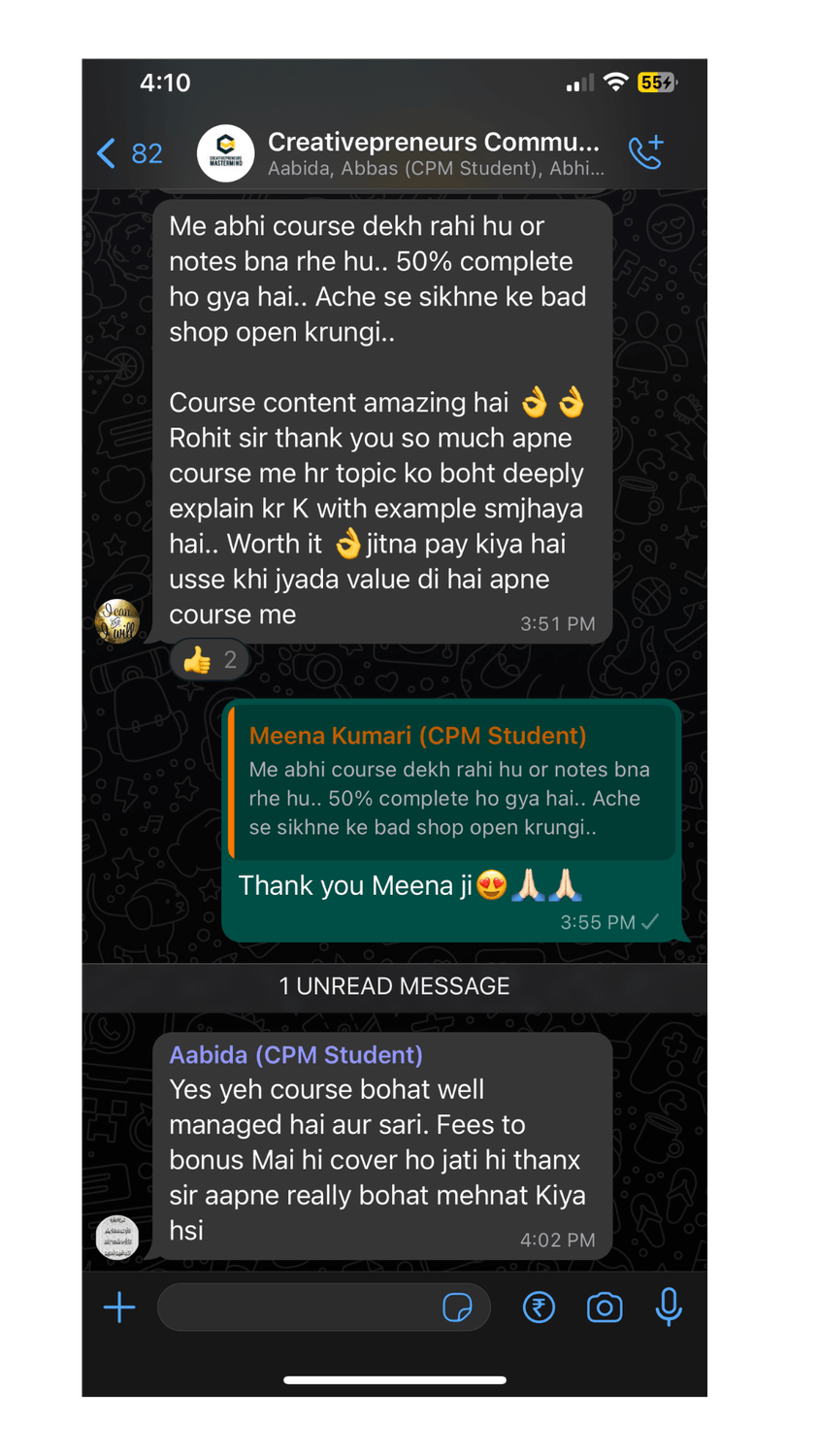The image size is (819, 1456).
Task: Open the sticker picker
Action: (x=457, y=1307)
